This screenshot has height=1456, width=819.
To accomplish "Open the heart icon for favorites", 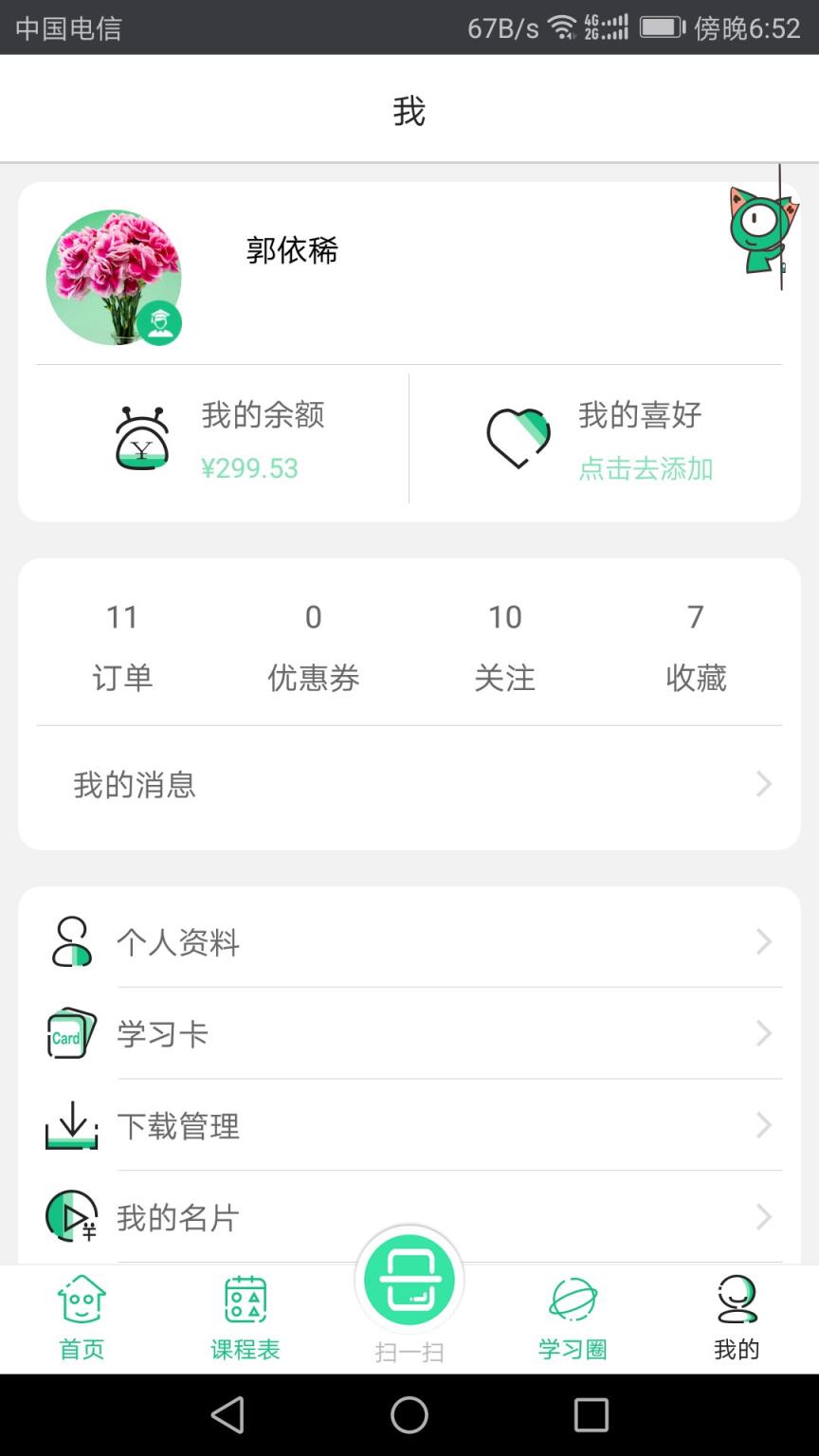I will (x=518, y=436).
